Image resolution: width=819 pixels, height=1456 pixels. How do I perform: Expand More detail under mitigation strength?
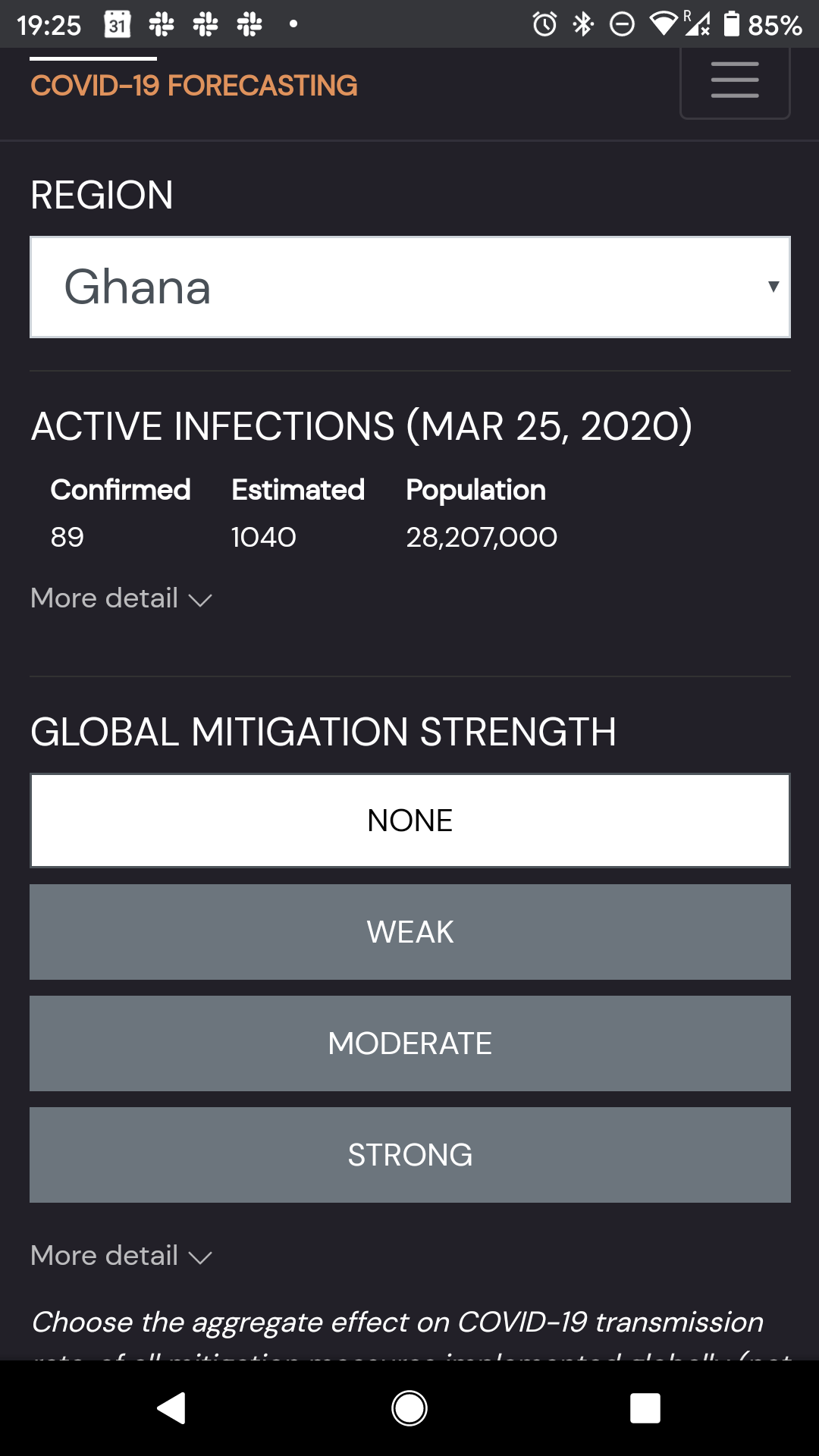tap(121, 1256)
